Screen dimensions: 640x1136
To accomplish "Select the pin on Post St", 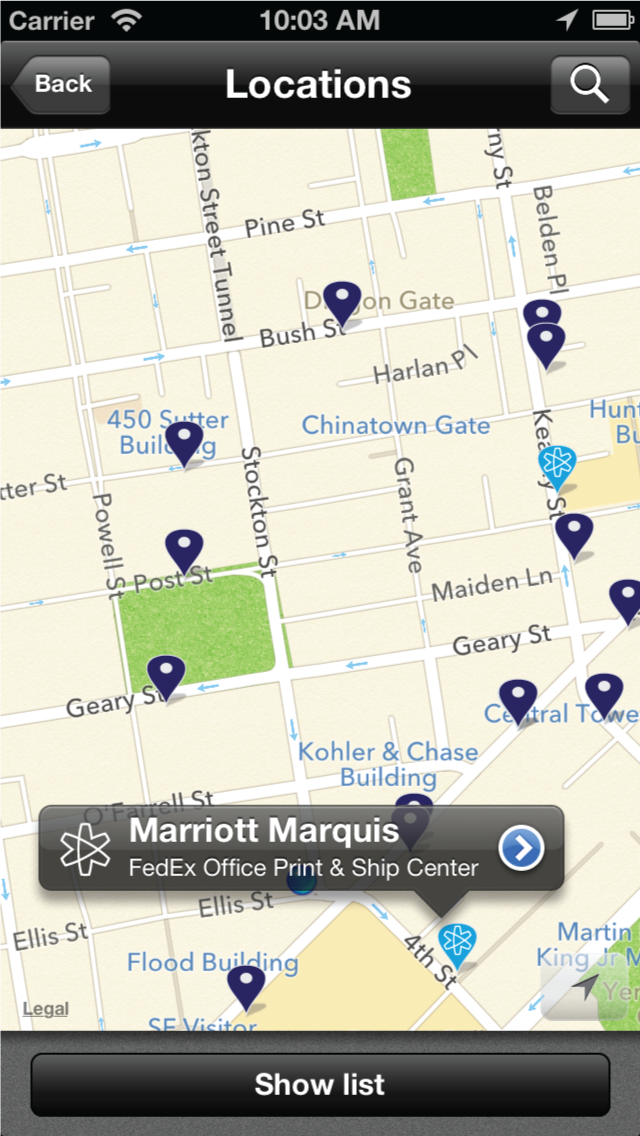I will pos(184,549).
